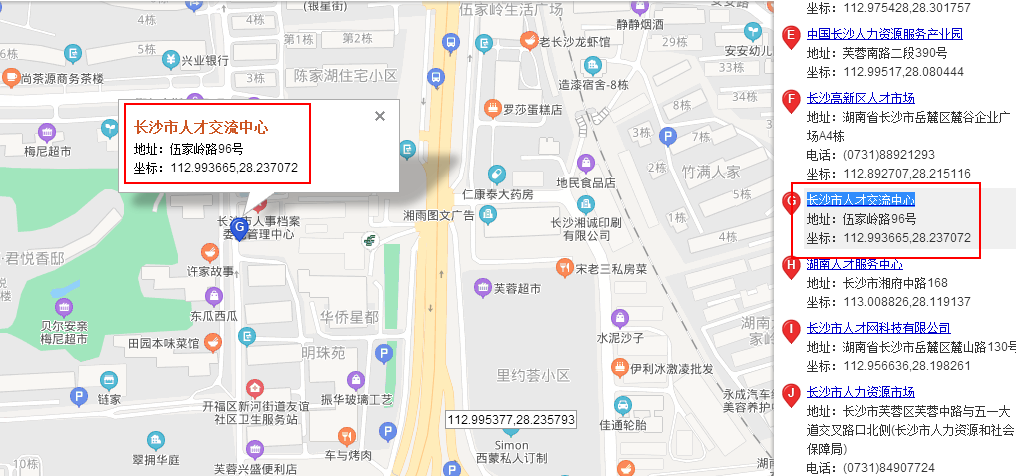Open the 中国长沙人力资源服务产业园 result link
This screenshot has width=1016, height=476.
[x=884, y=34]
